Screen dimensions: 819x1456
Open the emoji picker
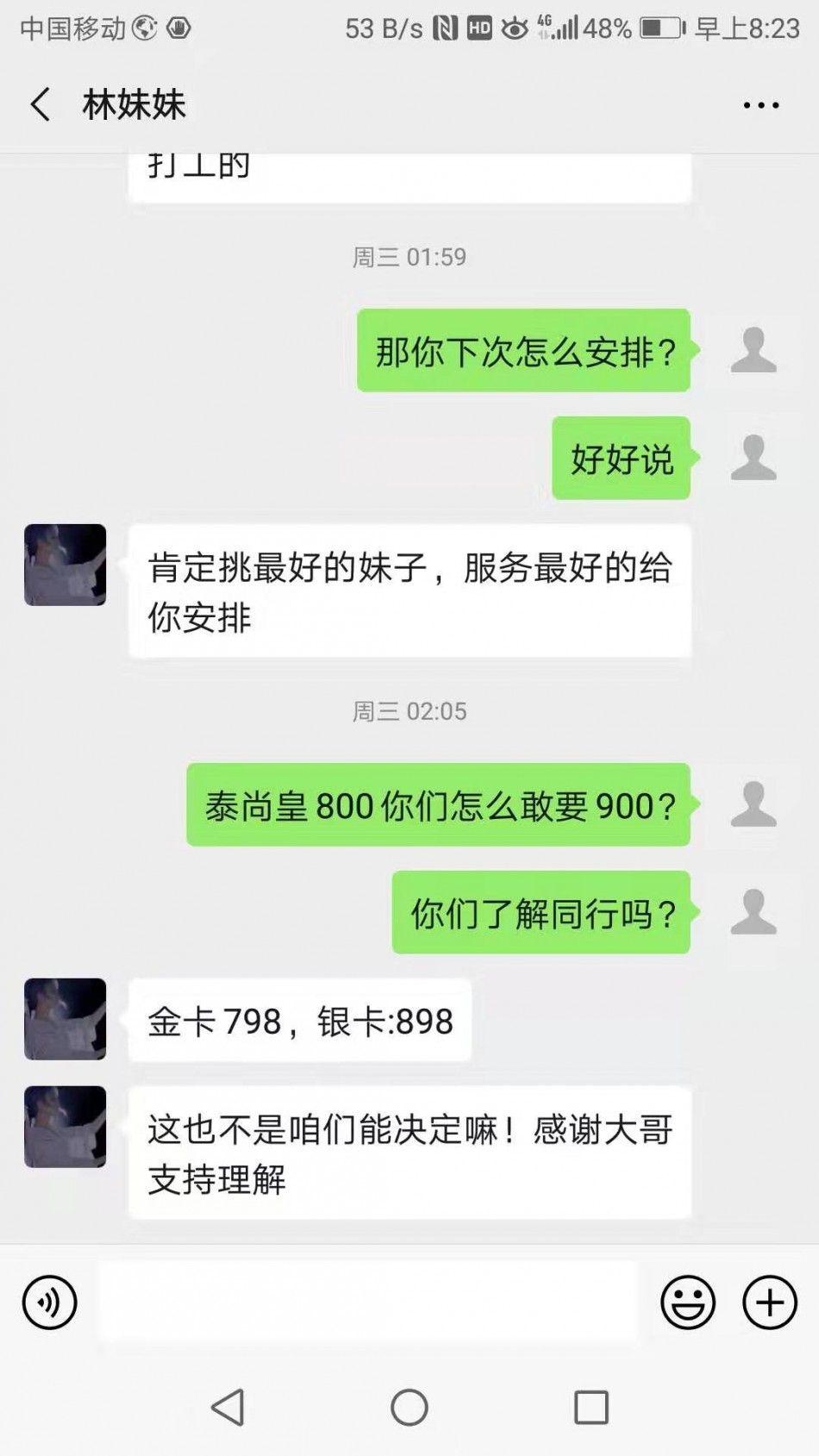pos(687,1302)
